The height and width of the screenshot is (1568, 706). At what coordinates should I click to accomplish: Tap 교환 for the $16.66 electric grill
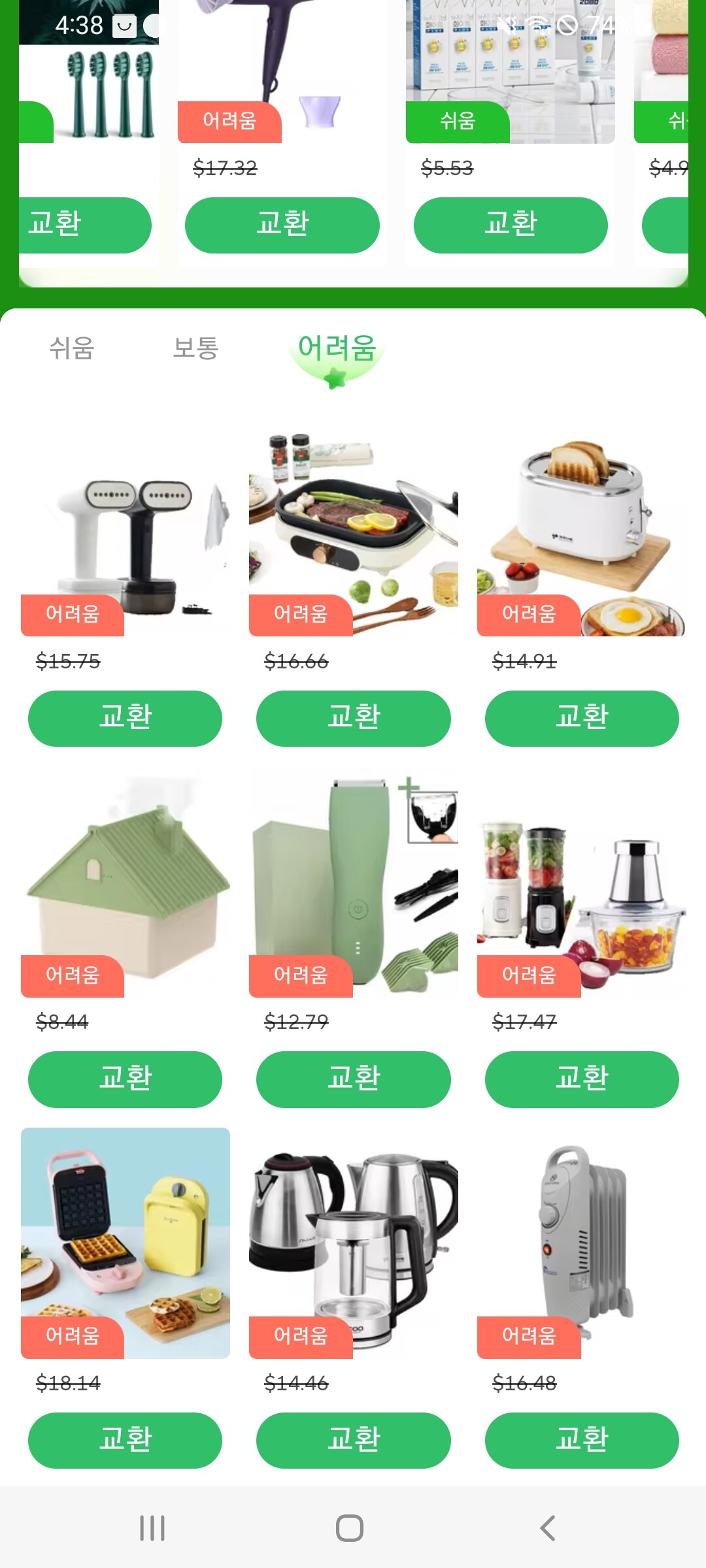pyautogui.click(x=353, y=718)
